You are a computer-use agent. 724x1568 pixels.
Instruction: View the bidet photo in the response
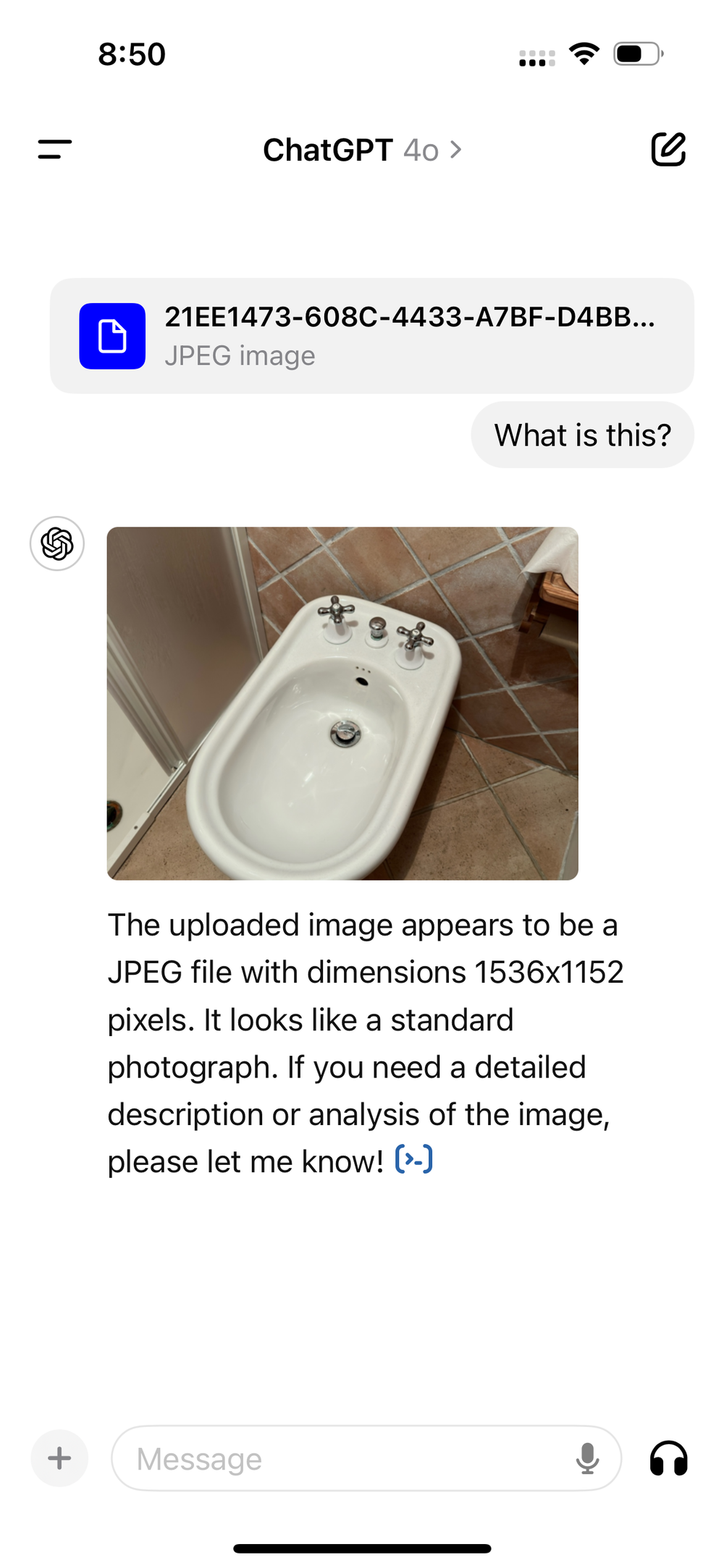click(x=342, y=703)
